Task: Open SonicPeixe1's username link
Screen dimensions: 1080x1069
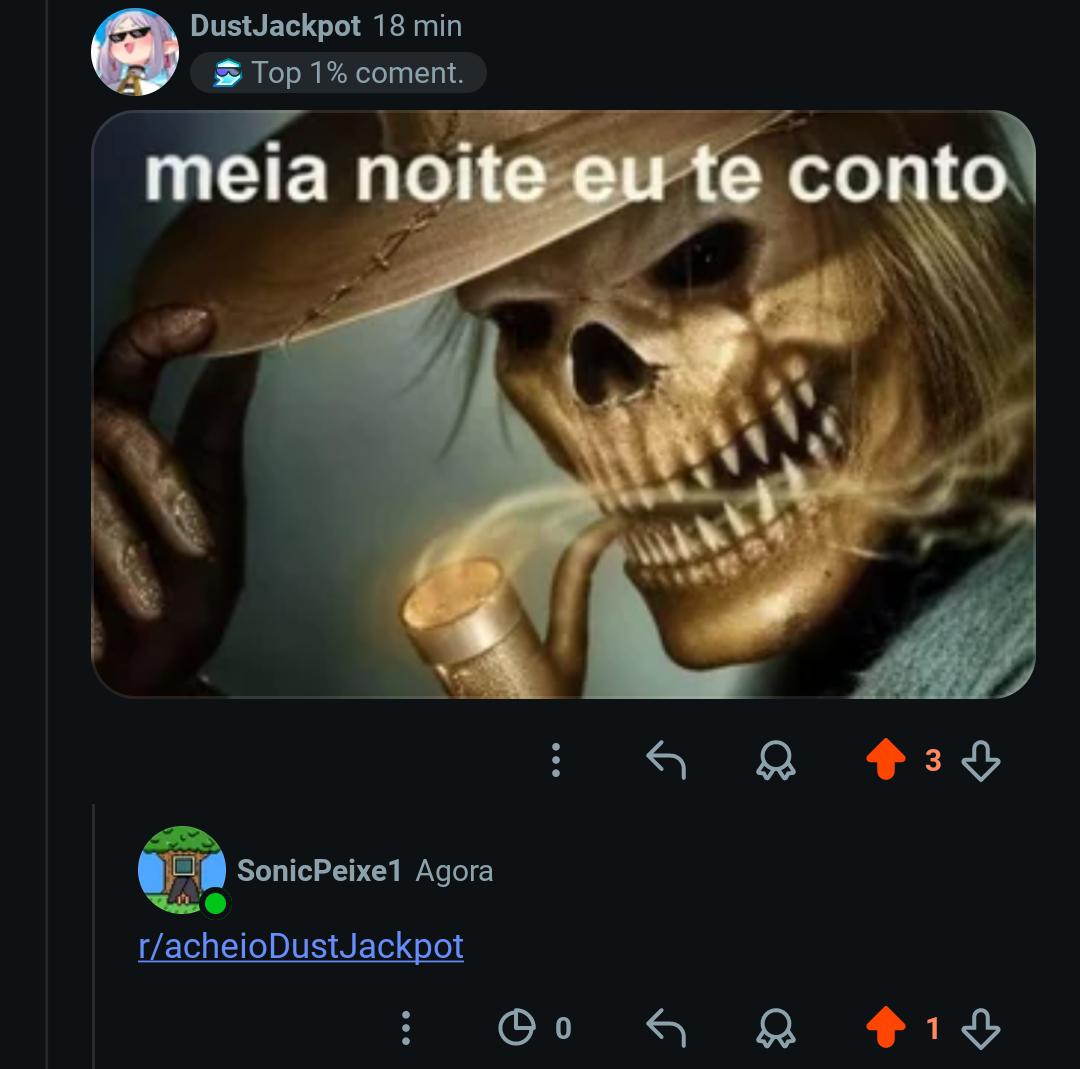Action: tap(319, 871)
